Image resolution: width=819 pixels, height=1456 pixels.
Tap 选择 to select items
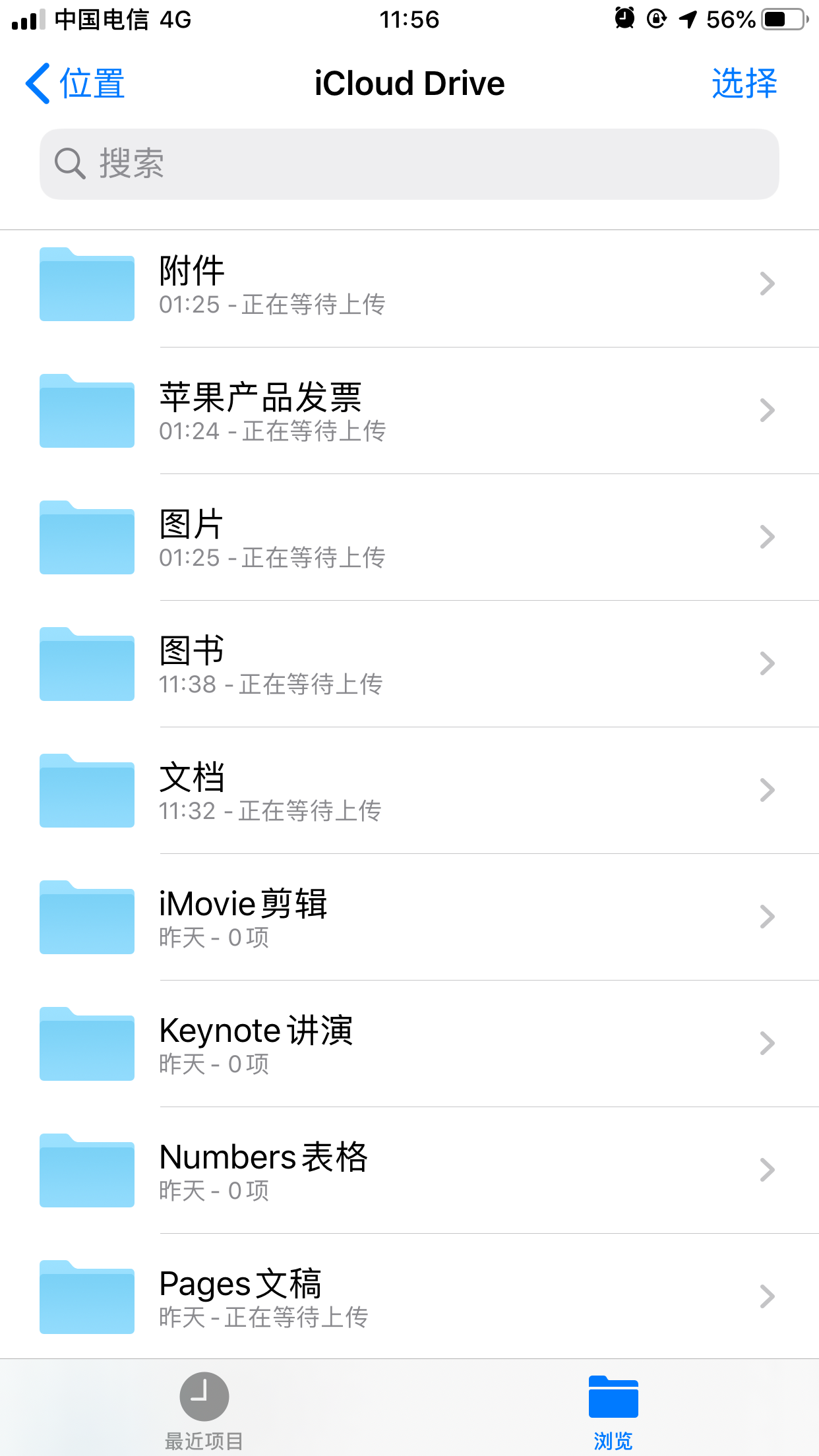pos(744,84)
